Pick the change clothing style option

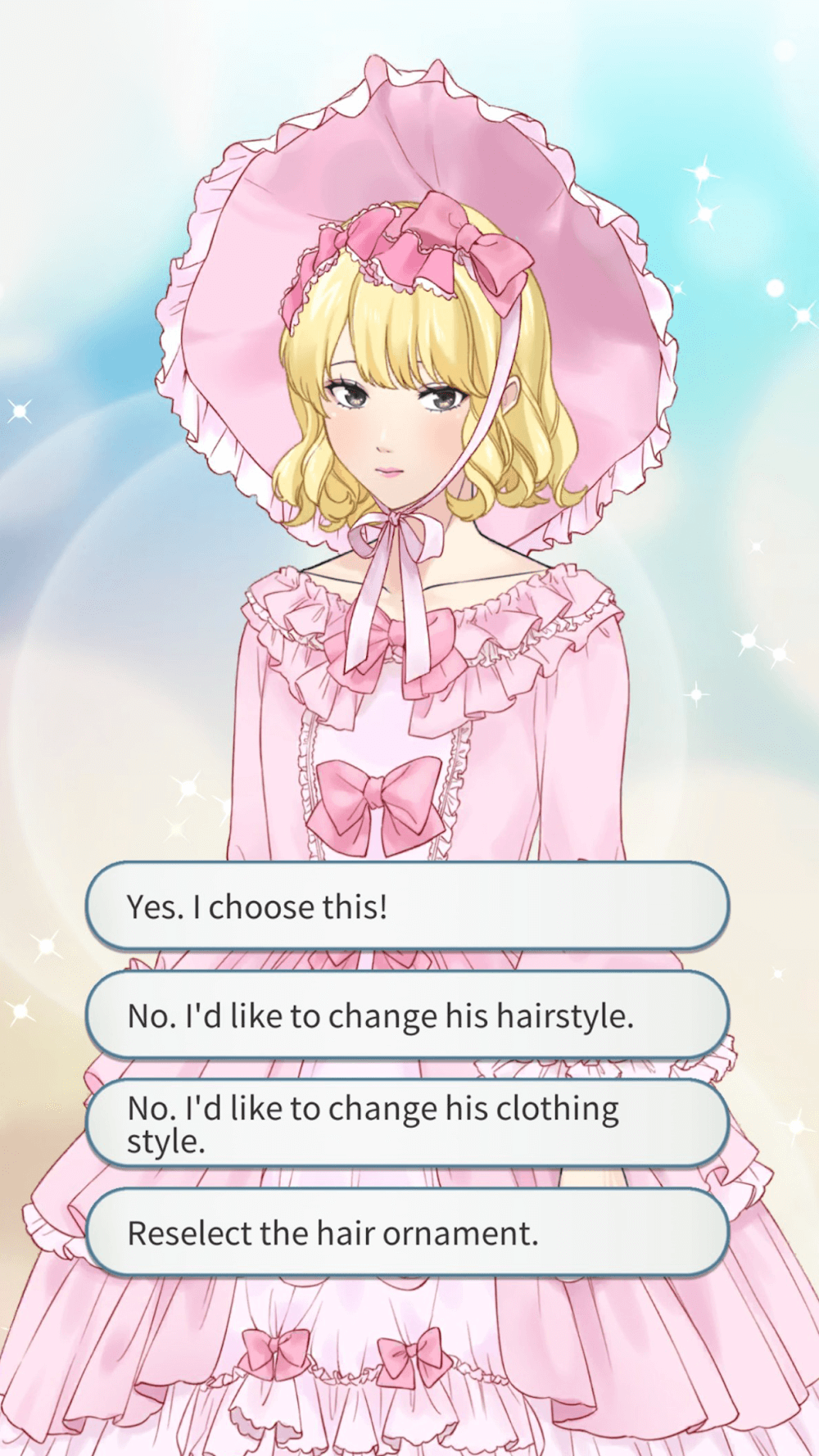pos(407,1124)
